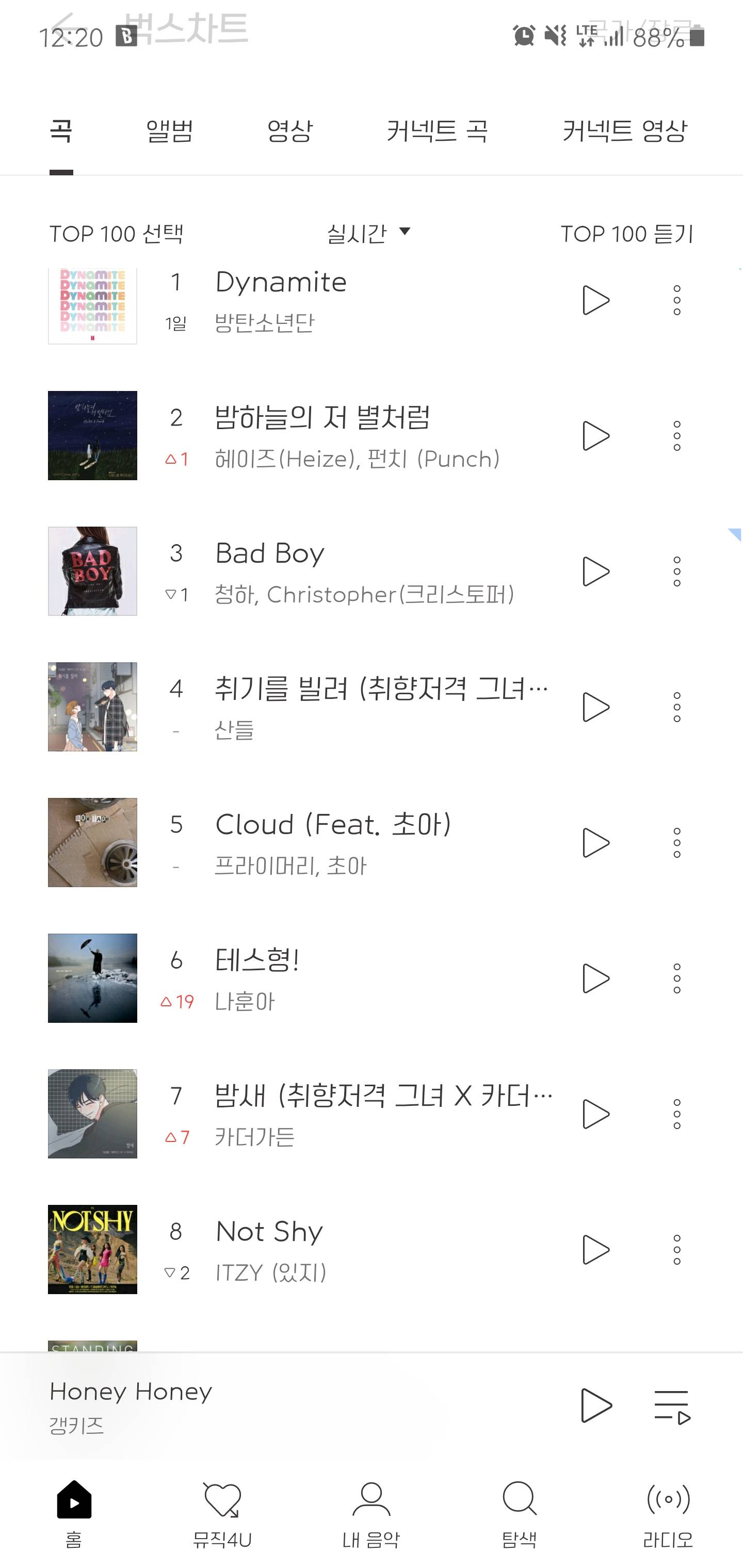Go to the 뮤직4U tab

(x=222, y=1514)
